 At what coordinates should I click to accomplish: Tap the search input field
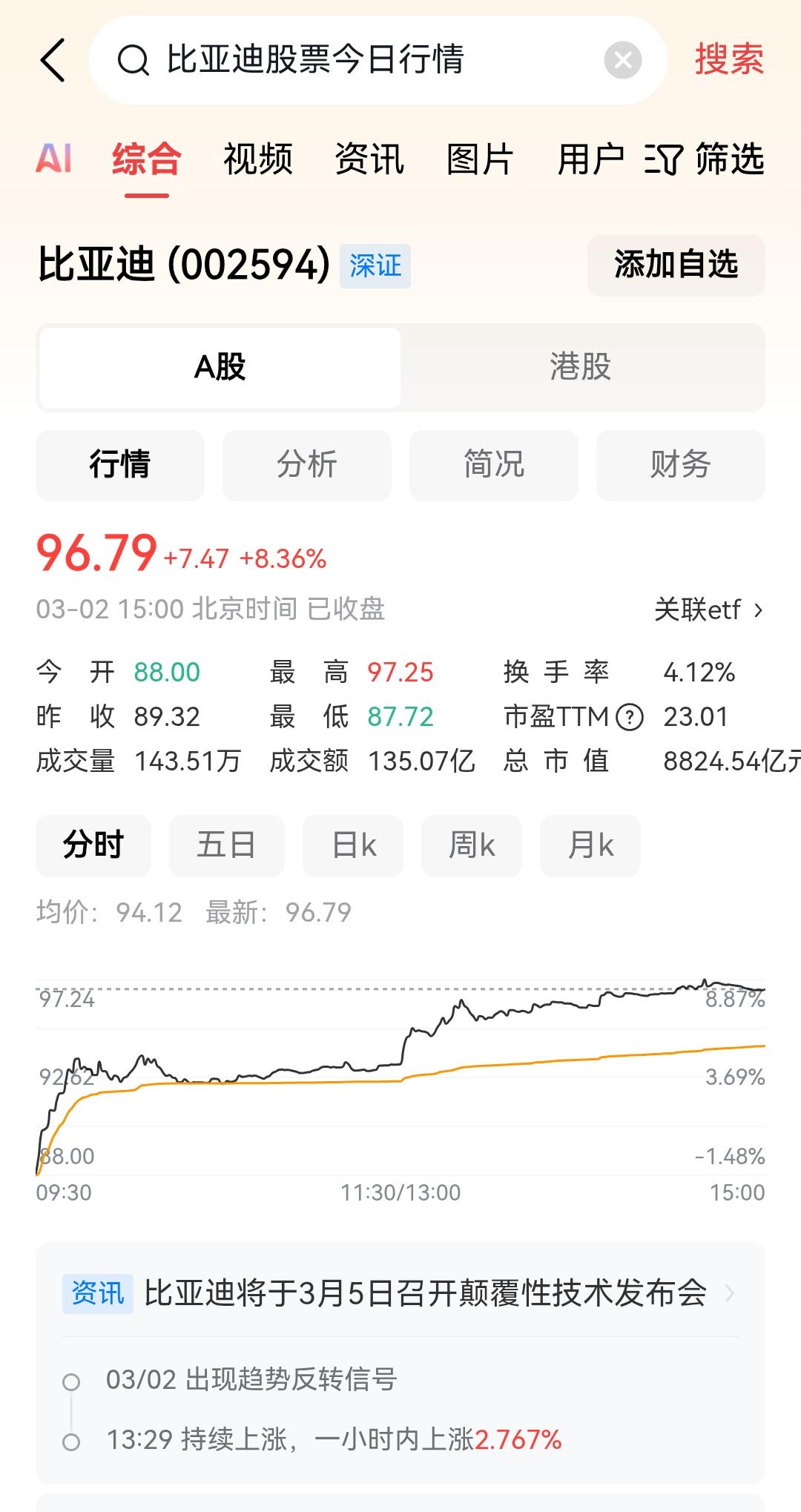tap(319, 59)
